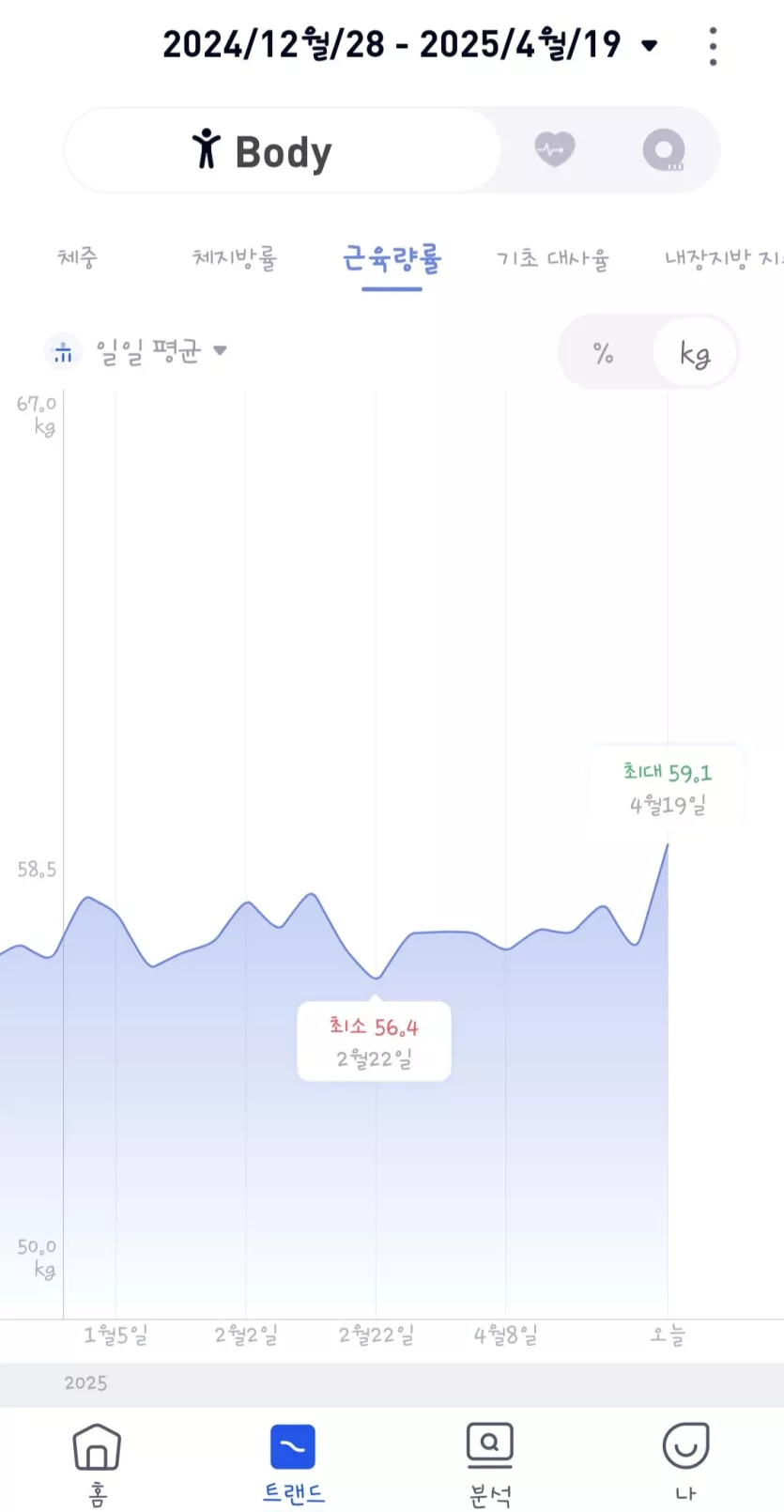
Task: Open the 나 profile tab
Action: pos(685,1462)
